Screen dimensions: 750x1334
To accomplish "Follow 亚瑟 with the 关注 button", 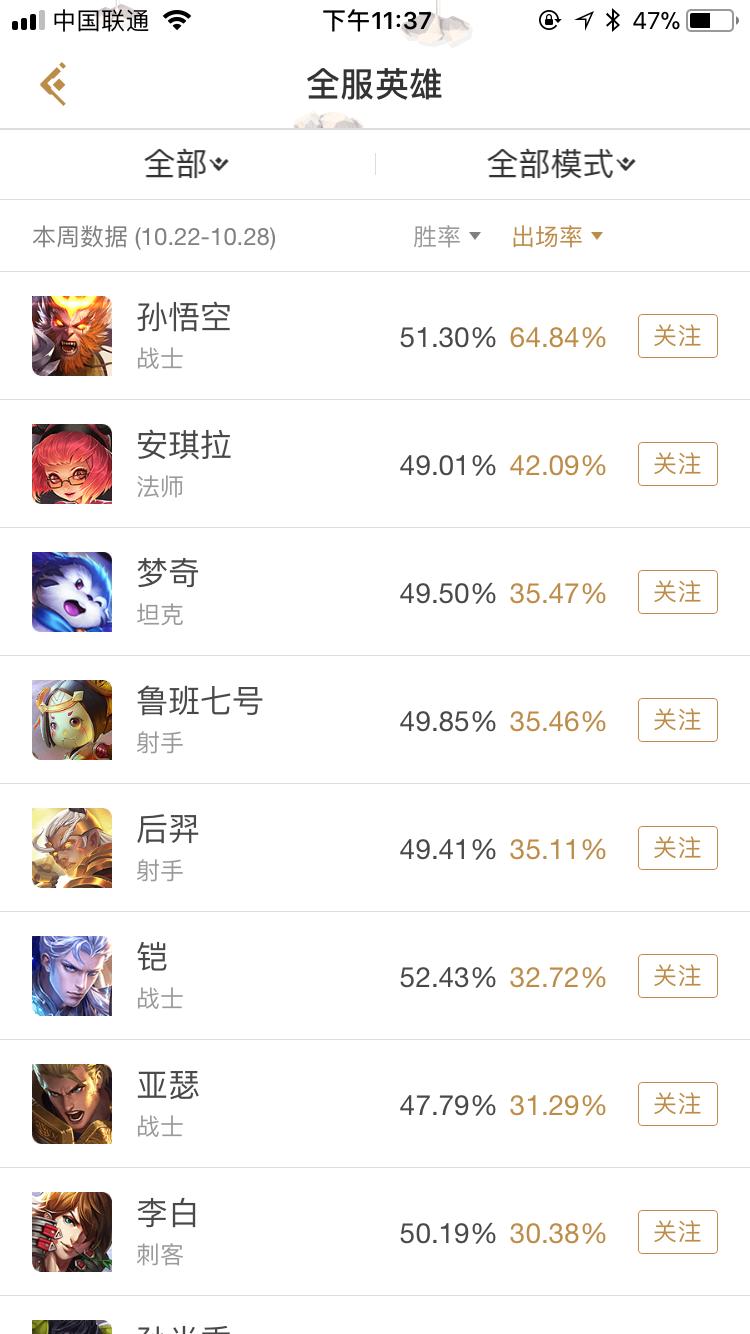I will [677, 1104].
